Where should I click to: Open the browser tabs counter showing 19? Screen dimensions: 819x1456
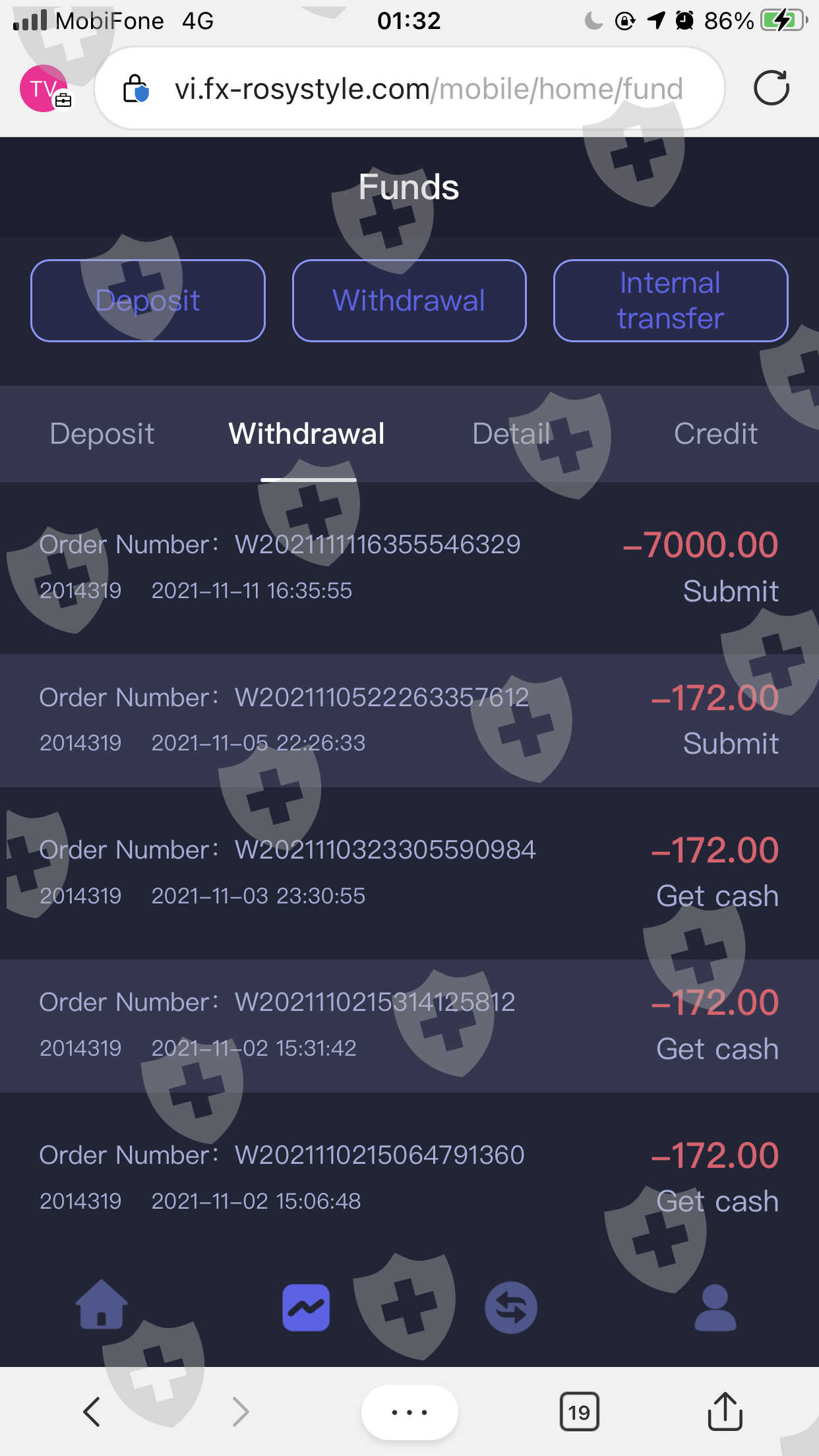coord(579,1412)
